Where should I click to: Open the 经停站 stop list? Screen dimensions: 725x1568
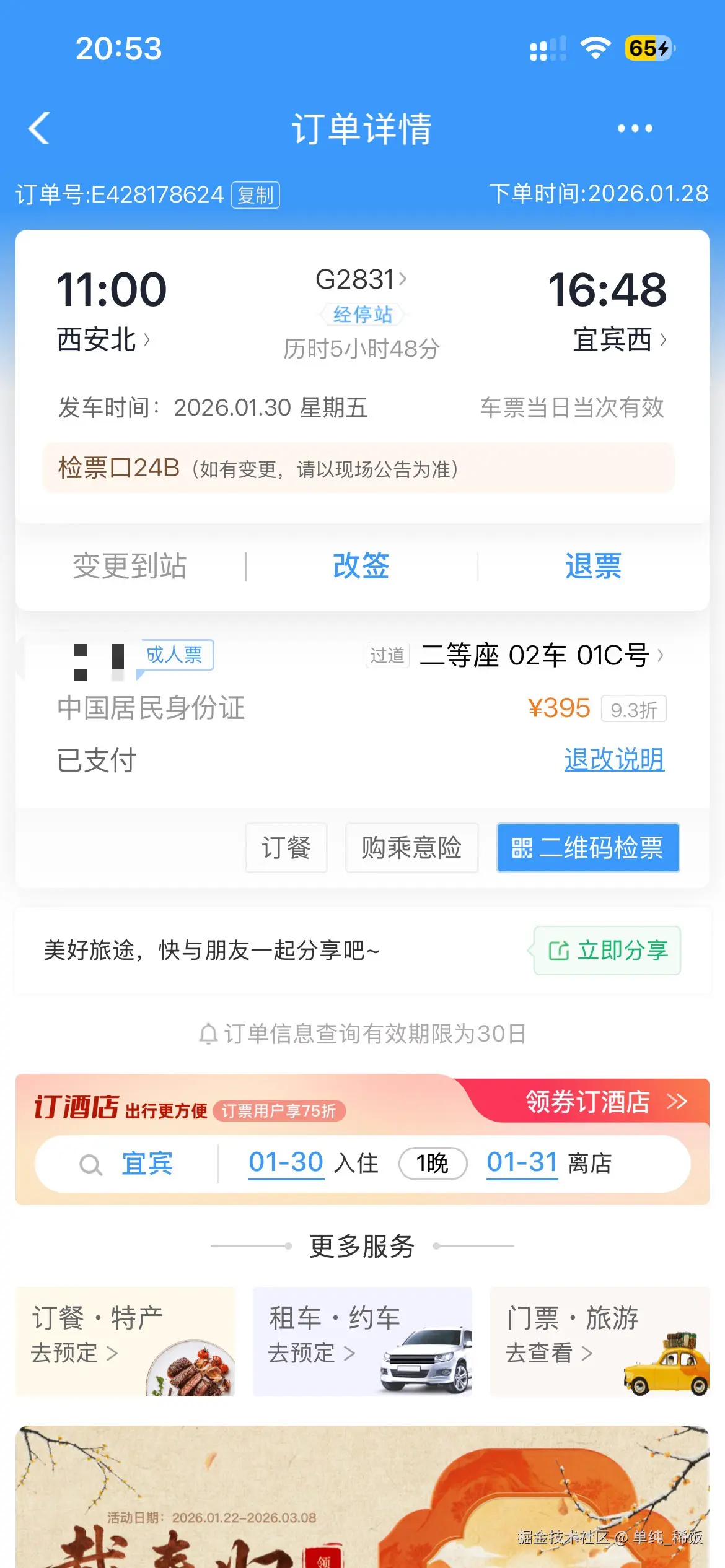tap(362, 315)
